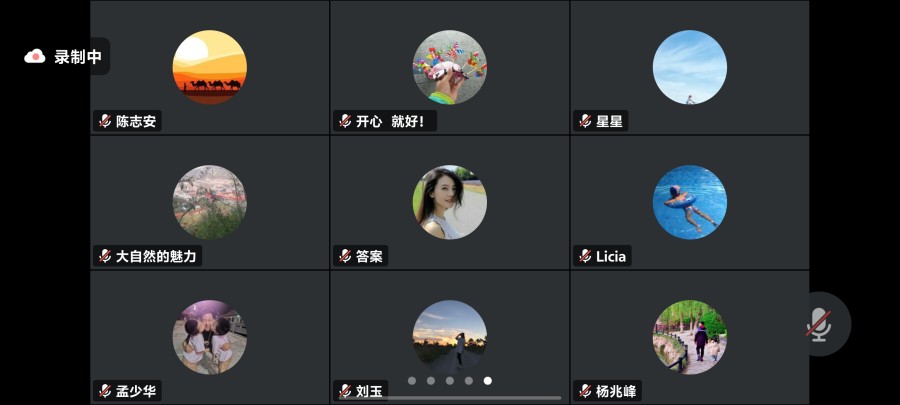Select participant tile 大自然的魅力
This screenshot has height=405, width=900.
(x=210, y=202)
